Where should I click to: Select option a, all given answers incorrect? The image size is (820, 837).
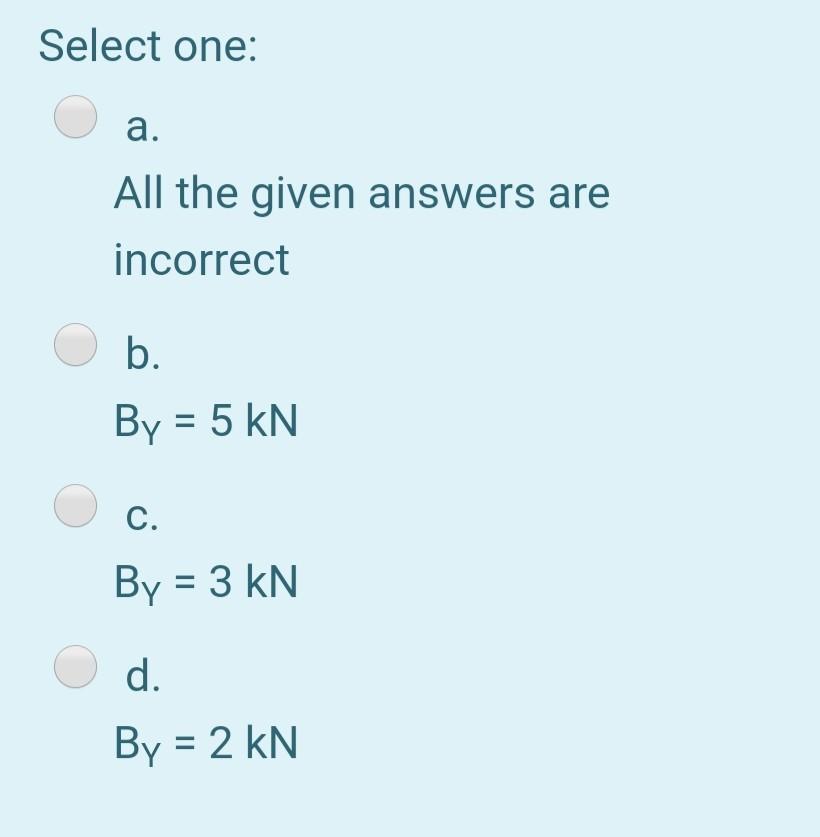tap(76, 118)
